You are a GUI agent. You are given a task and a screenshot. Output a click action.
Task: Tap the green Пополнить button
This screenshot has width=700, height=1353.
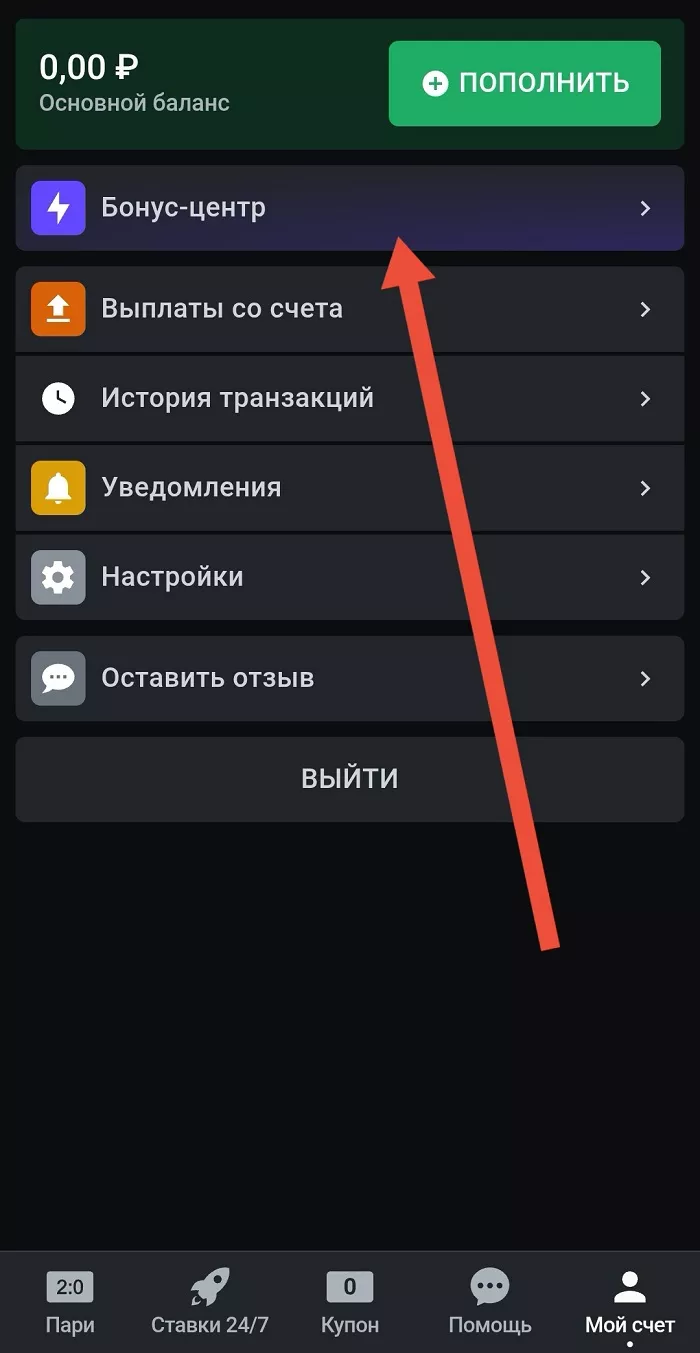[524, 83]
